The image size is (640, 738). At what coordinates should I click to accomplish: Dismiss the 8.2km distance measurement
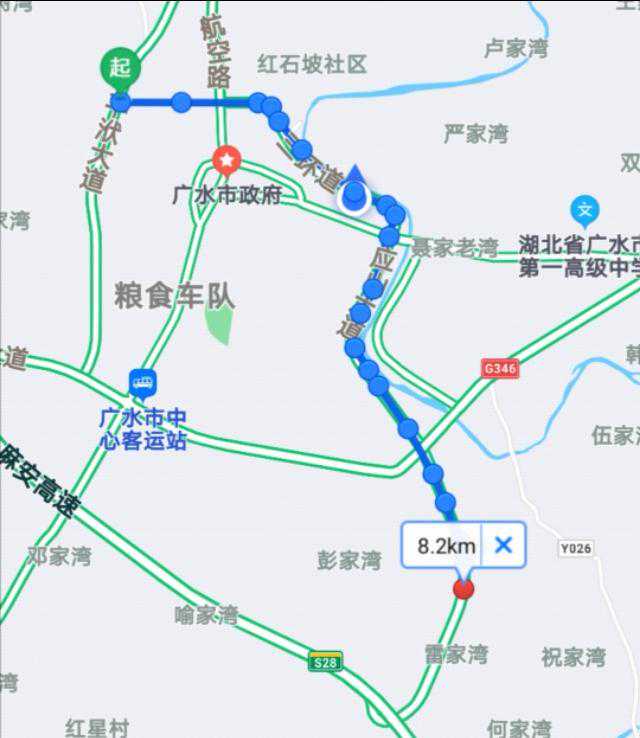[504, 545]
